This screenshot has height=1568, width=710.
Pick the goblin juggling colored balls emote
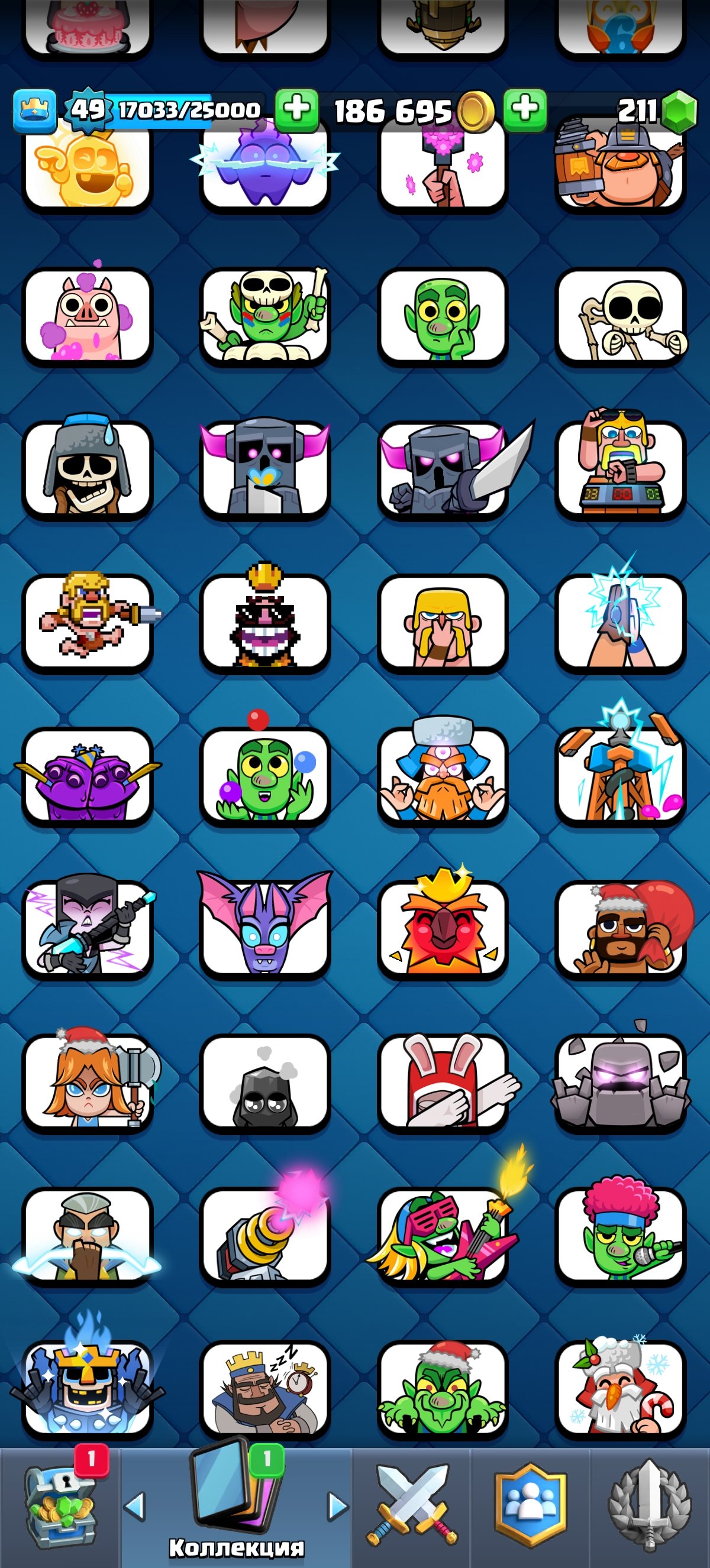tap(265, 775)
